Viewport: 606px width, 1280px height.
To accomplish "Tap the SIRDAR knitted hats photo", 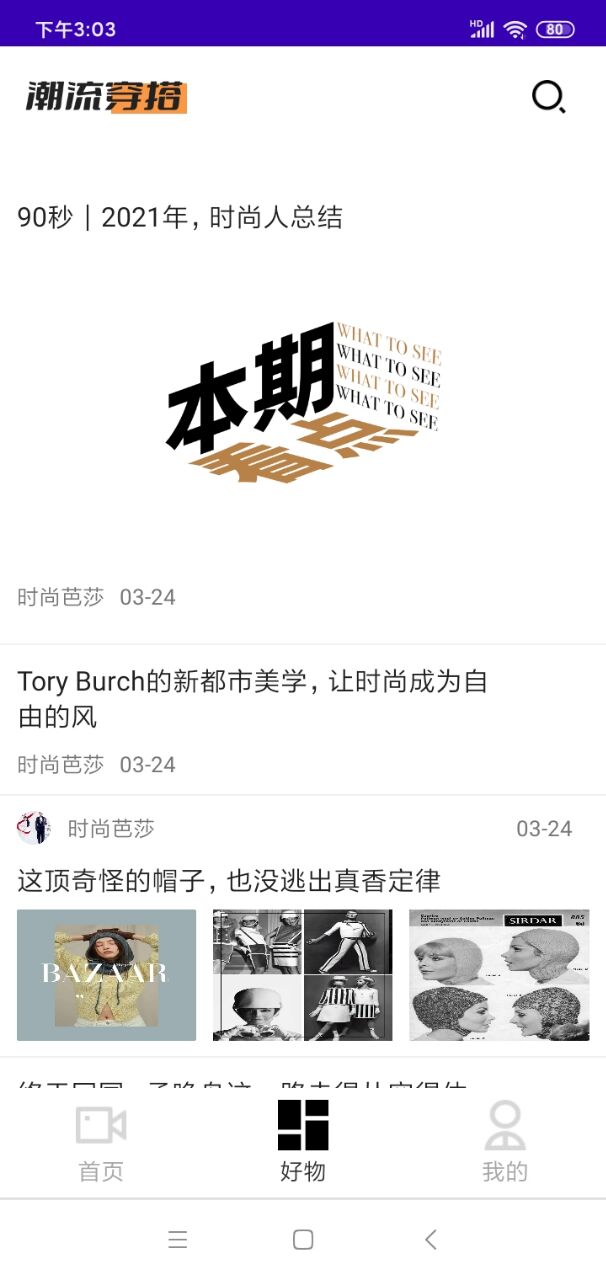I will pyautogui.click(x=499, y=975).
